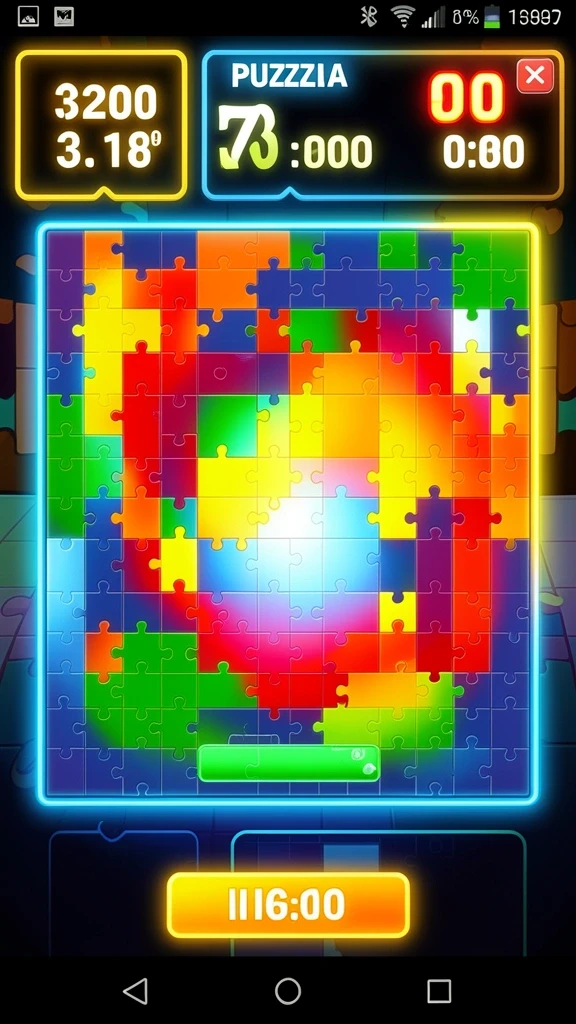Open the recent apps view
The height and width of the screenshot is (1024, 576).
pyautogui.click(x=439, y=991)
